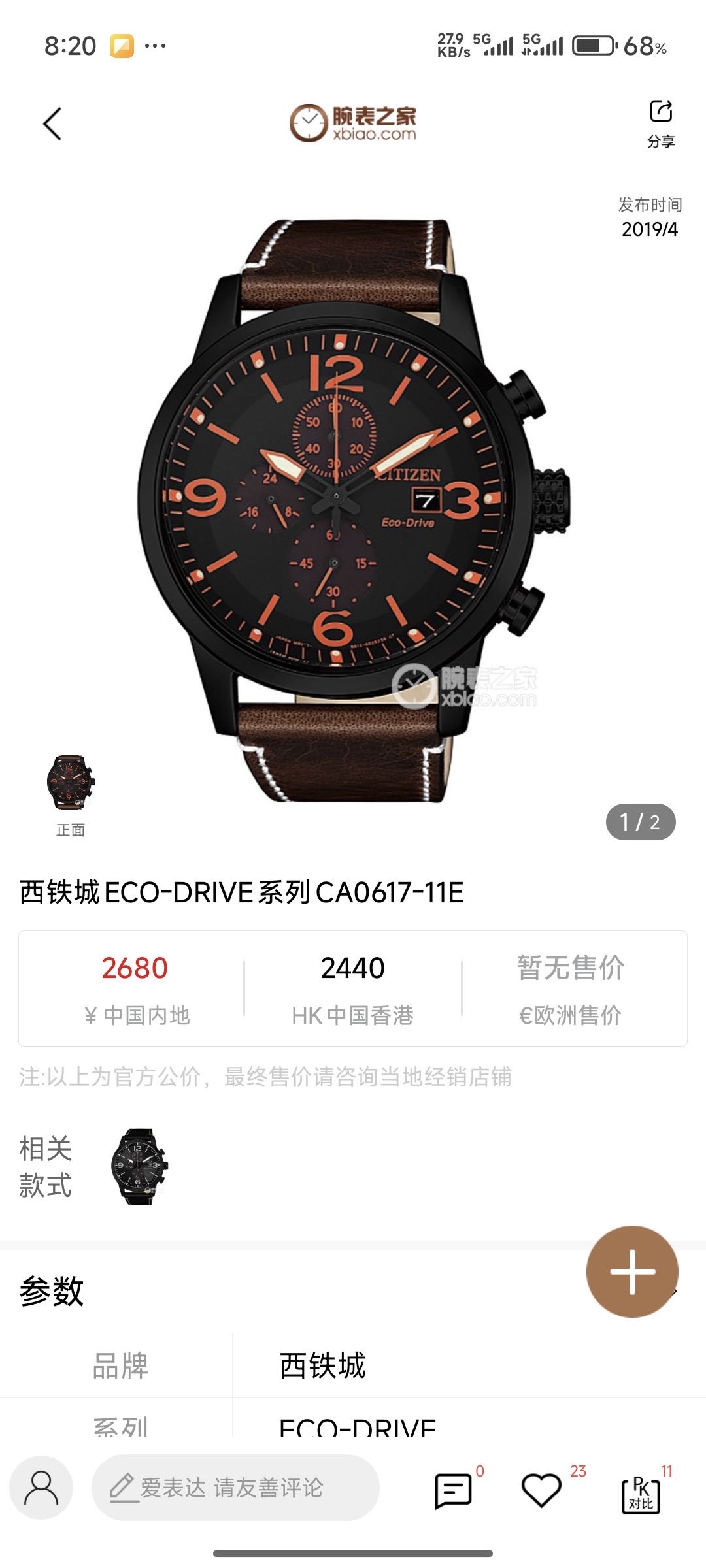
Task: Open the related style watch thumbnail
Action: click(x=139, y=1167)
